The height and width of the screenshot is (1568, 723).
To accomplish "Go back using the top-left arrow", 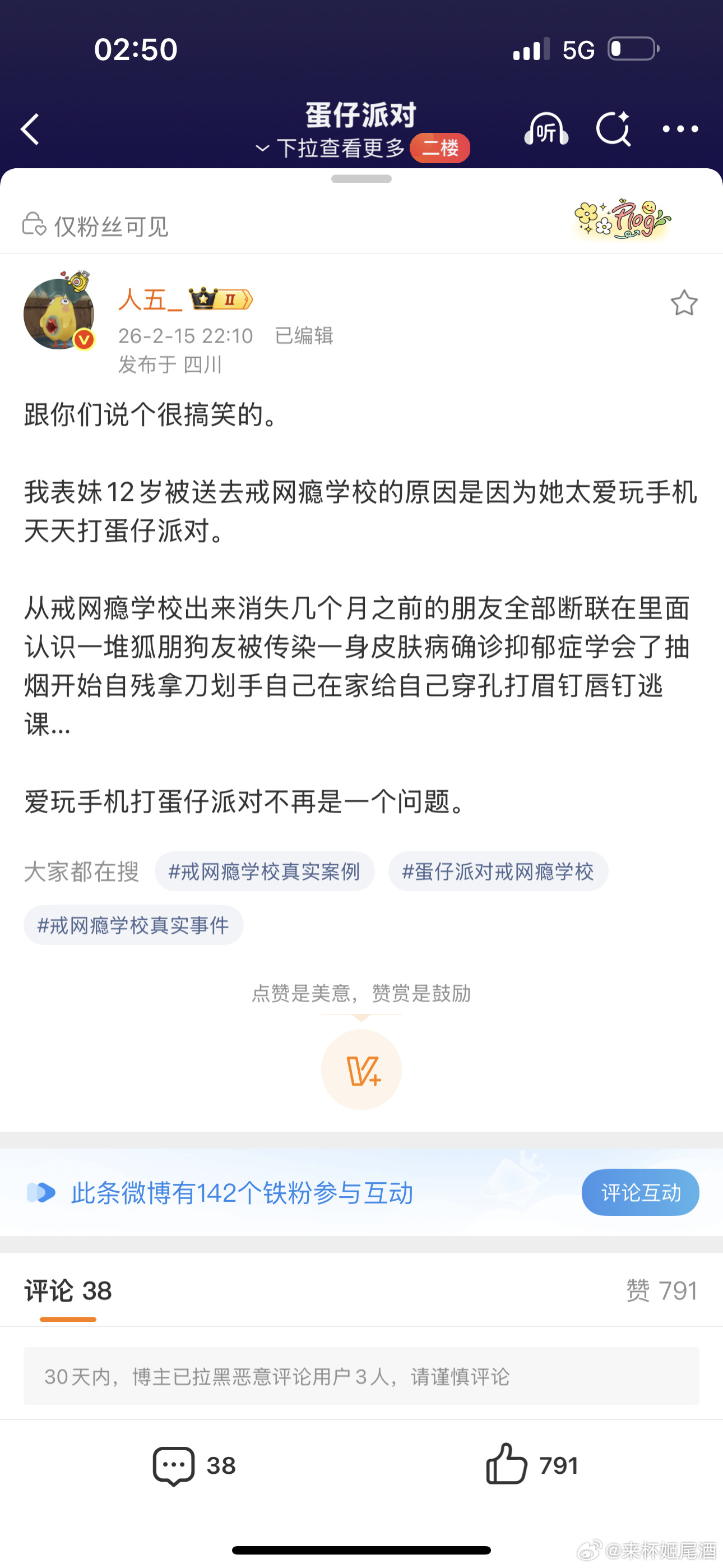I will pos(30,129).
